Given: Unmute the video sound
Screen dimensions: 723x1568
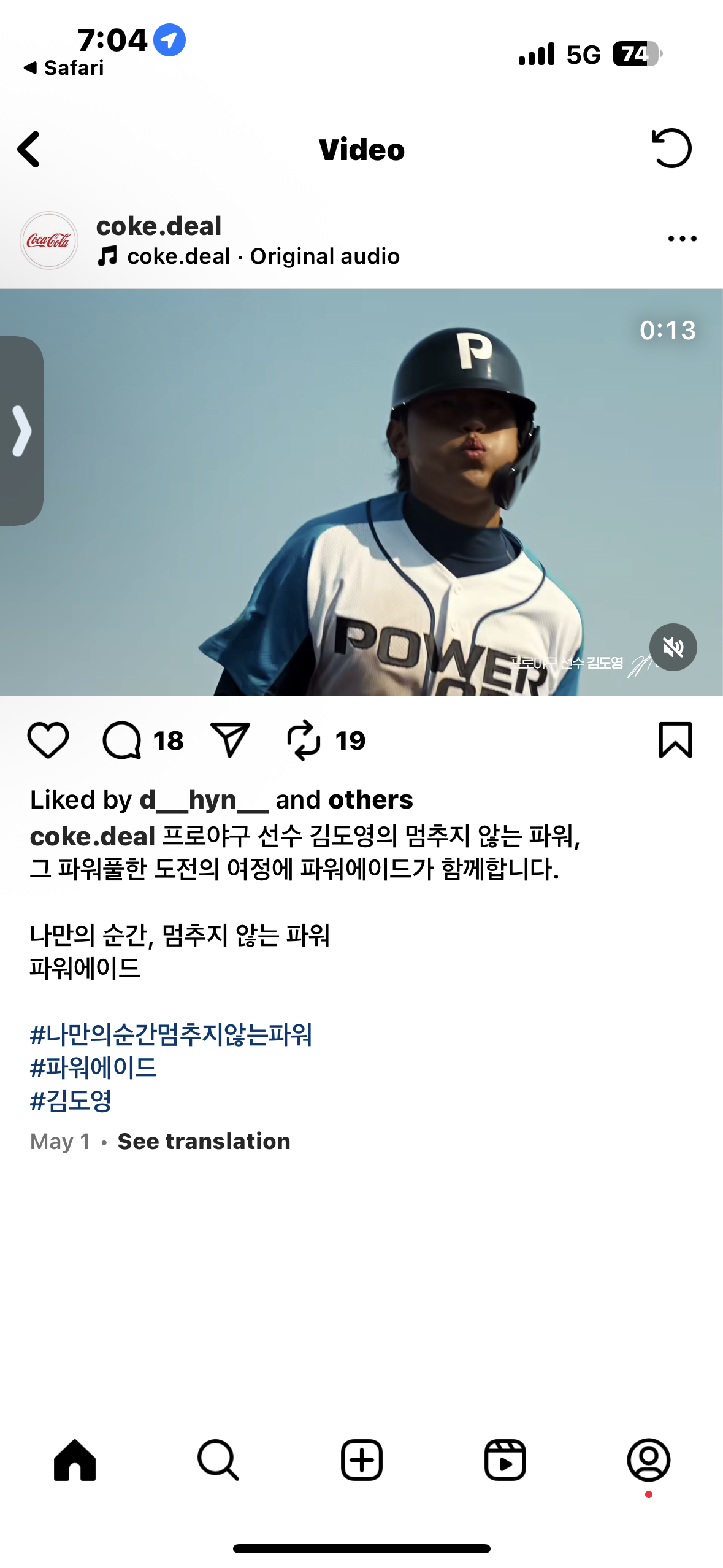Looking at the screenshot, I should point(673,647).
